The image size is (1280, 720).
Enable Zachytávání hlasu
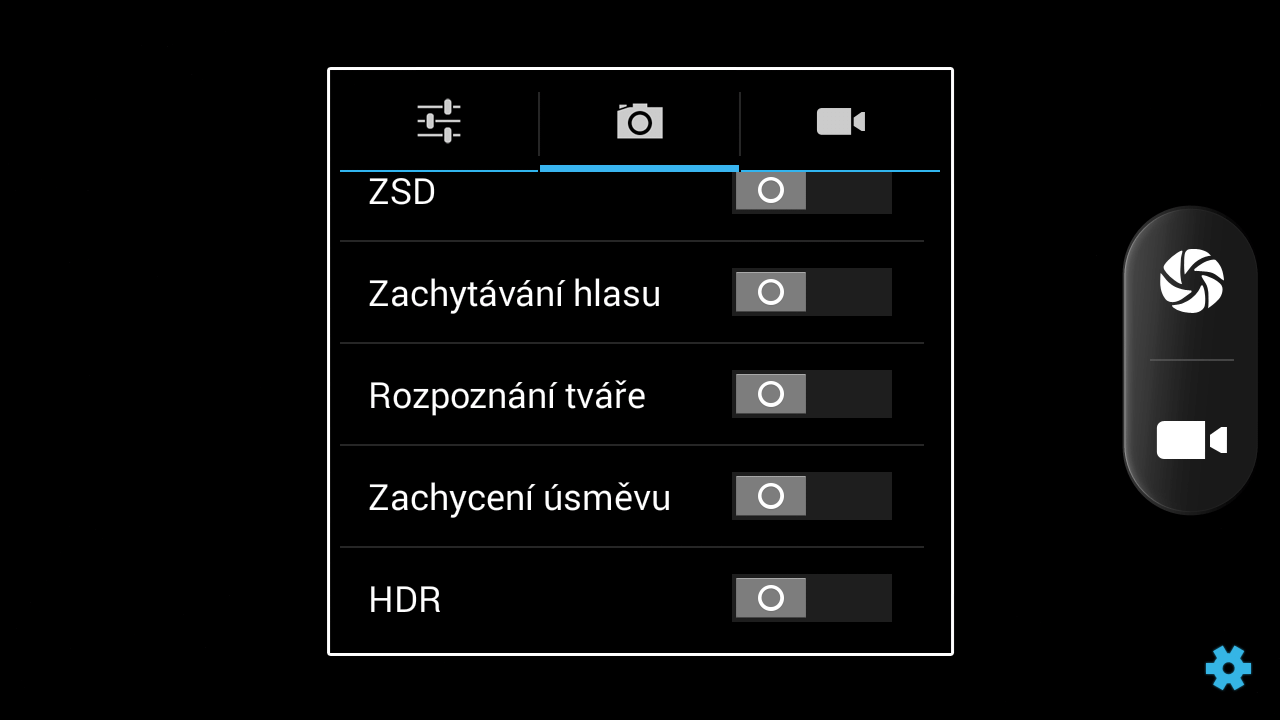point(812,292)
